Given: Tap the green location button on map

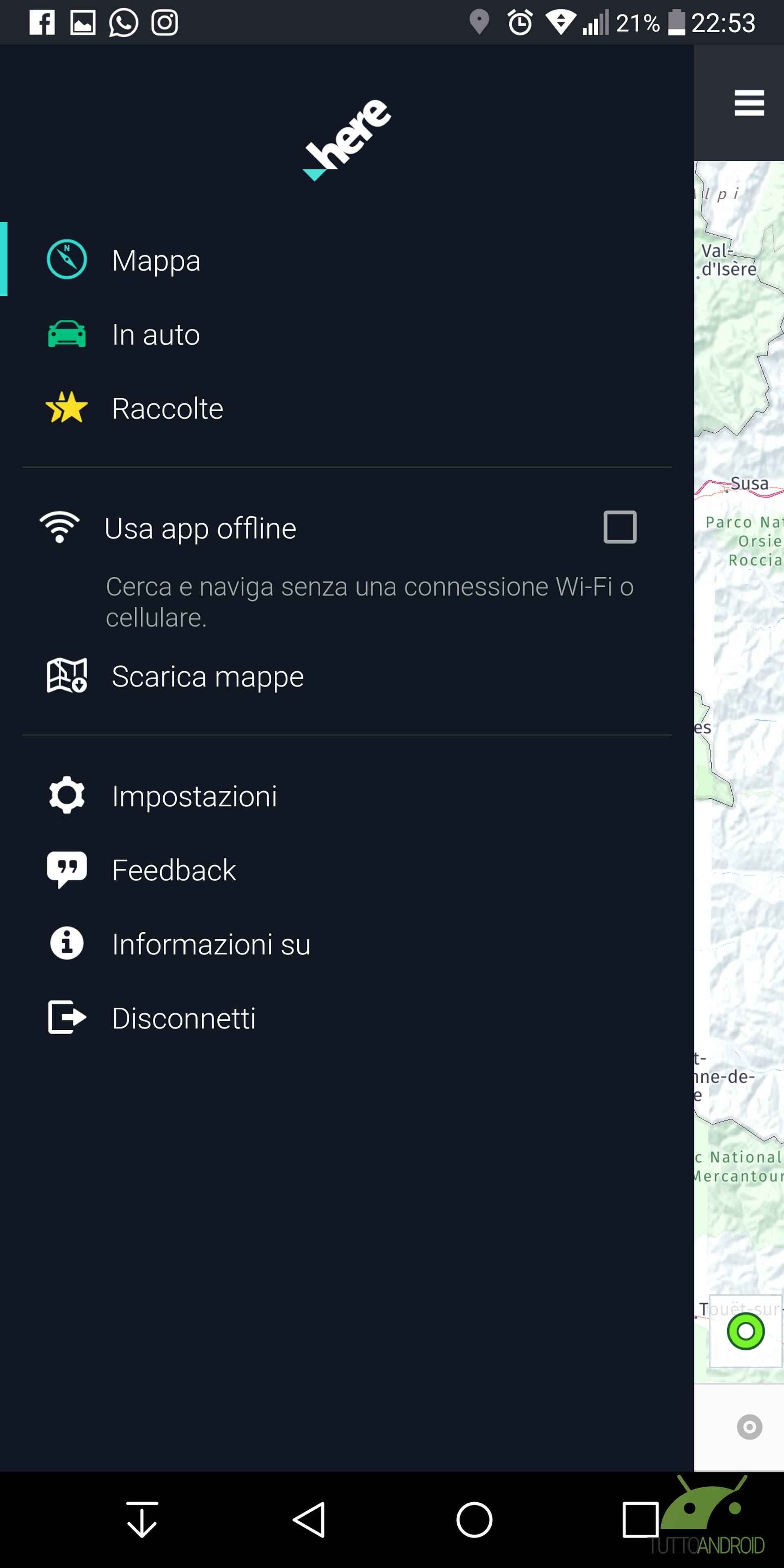Looking at the screenshot, I should (x=746, y=1331).
